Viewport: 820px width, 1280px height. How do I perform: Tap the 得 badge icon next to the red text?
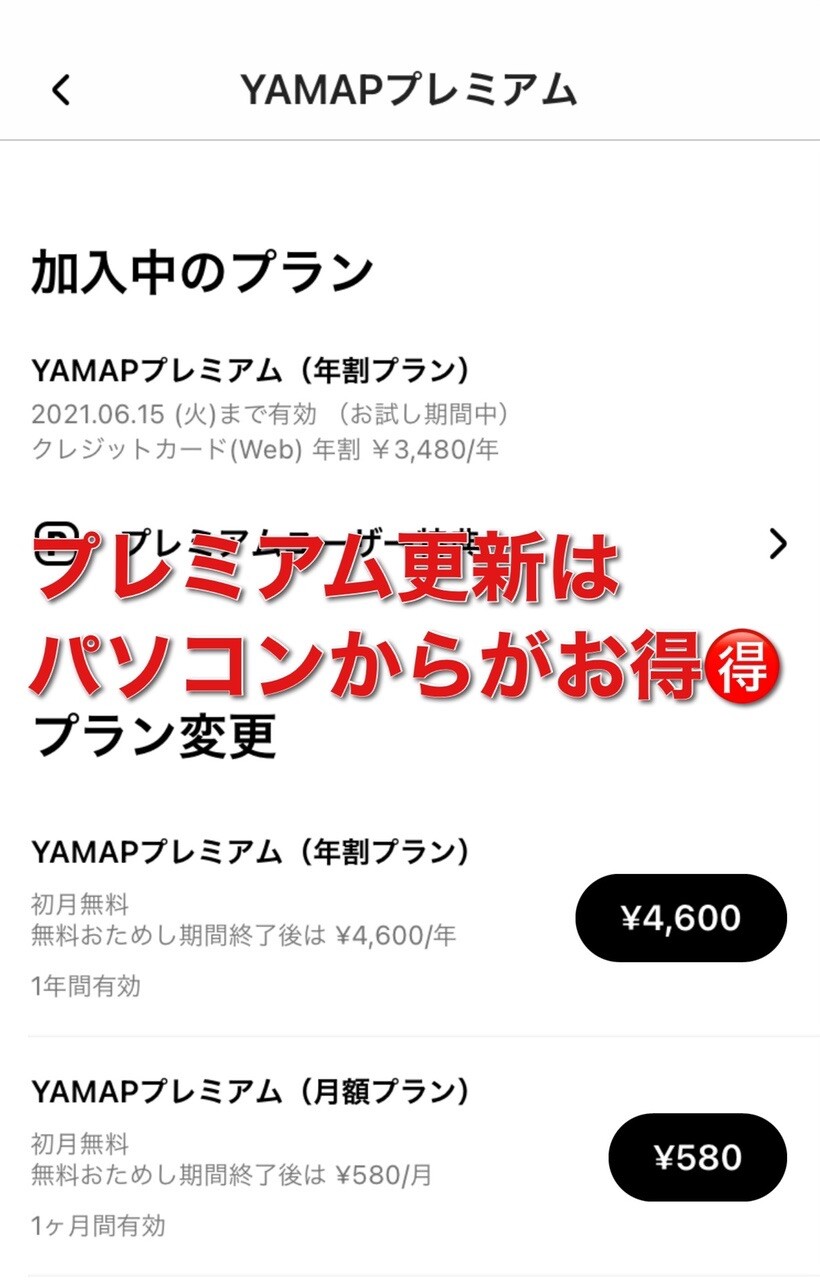point(740,668)
